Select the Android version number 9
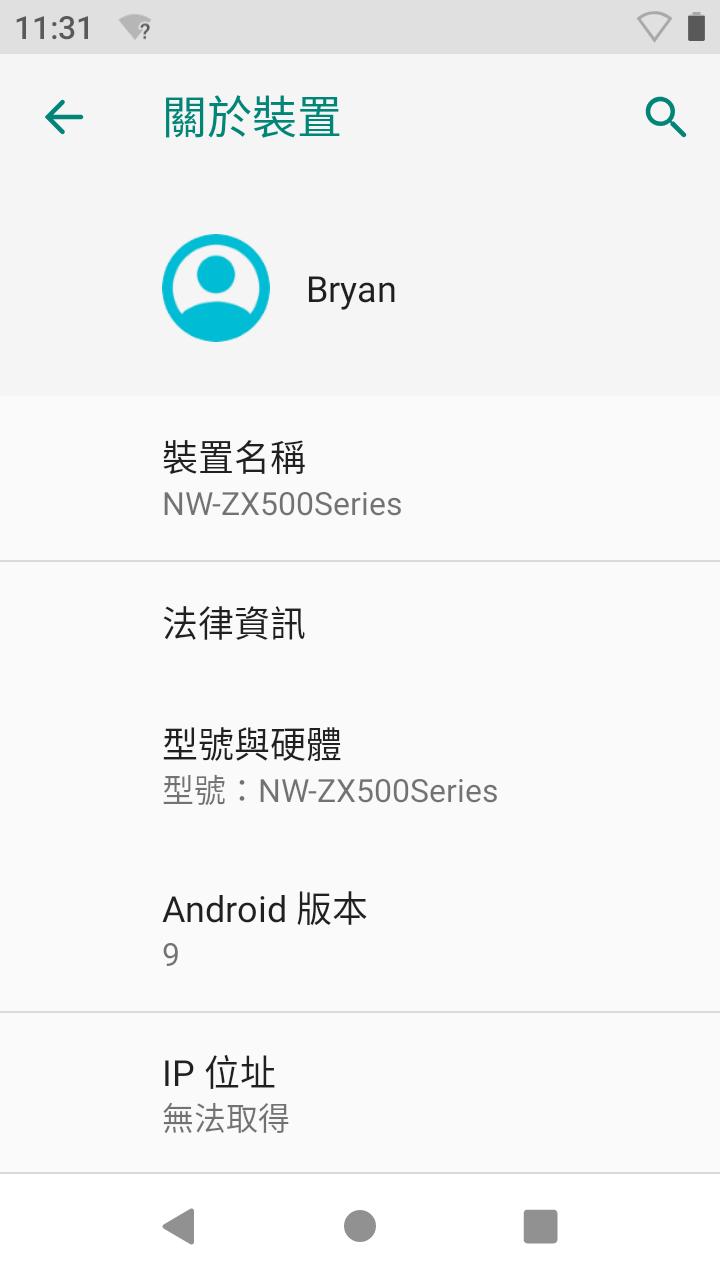Viewport: 720px width, 1280px height. [x=170, y=953]
